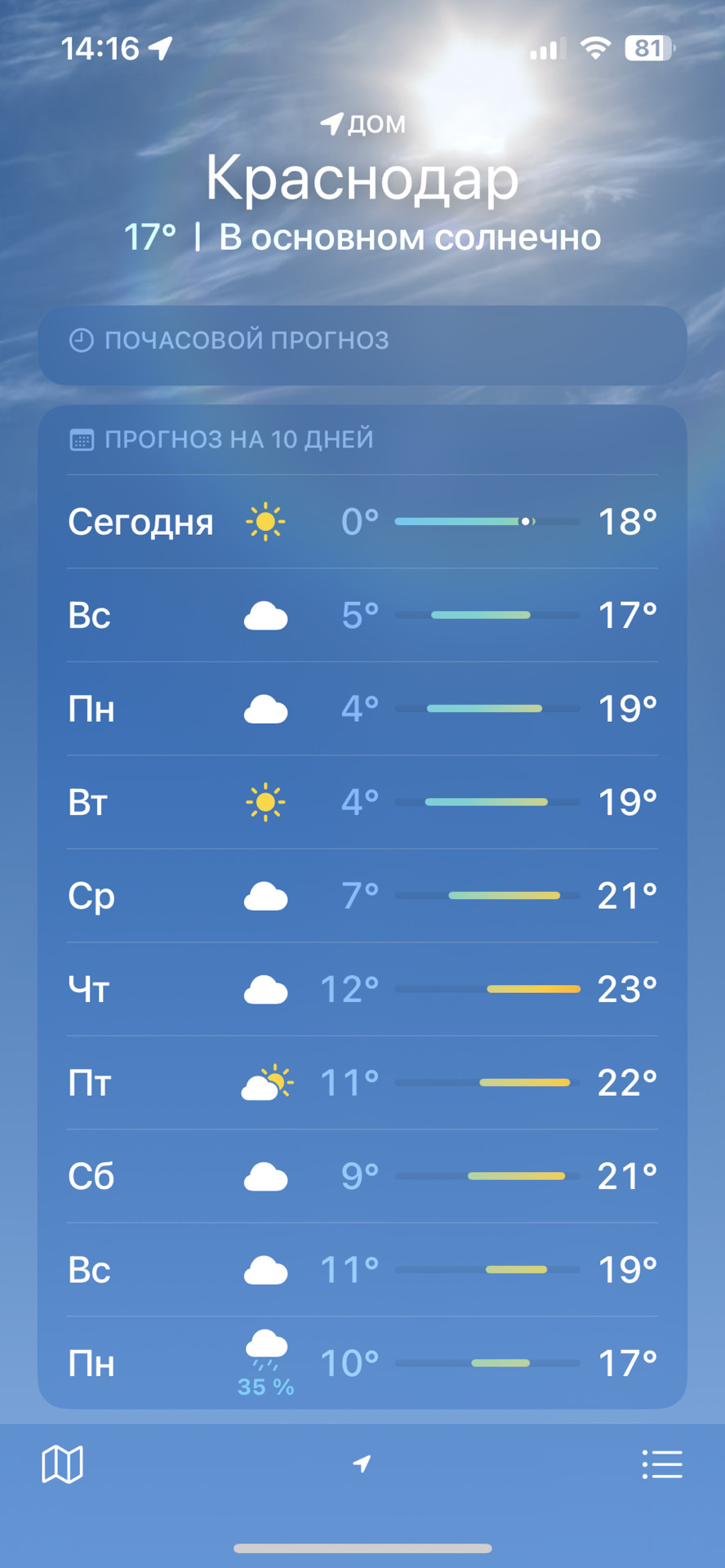Show the Сб forecast details
Image resolution: width=725 pixels, height=1568 pixels.
click(x=362, y=1176)
